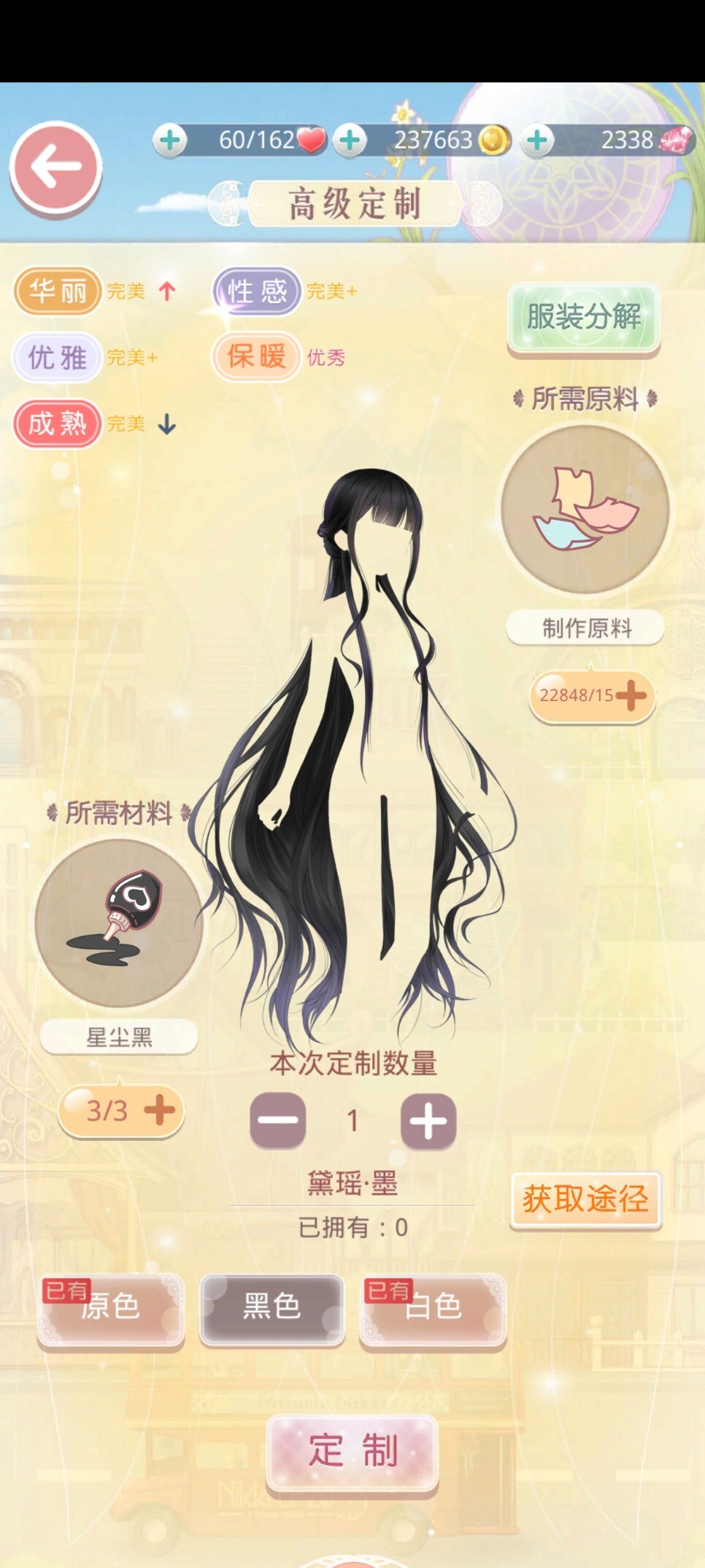Add diamonds with the plus beside 2338
This screenshot has width=705, height=1568.
tap(538, 139)
